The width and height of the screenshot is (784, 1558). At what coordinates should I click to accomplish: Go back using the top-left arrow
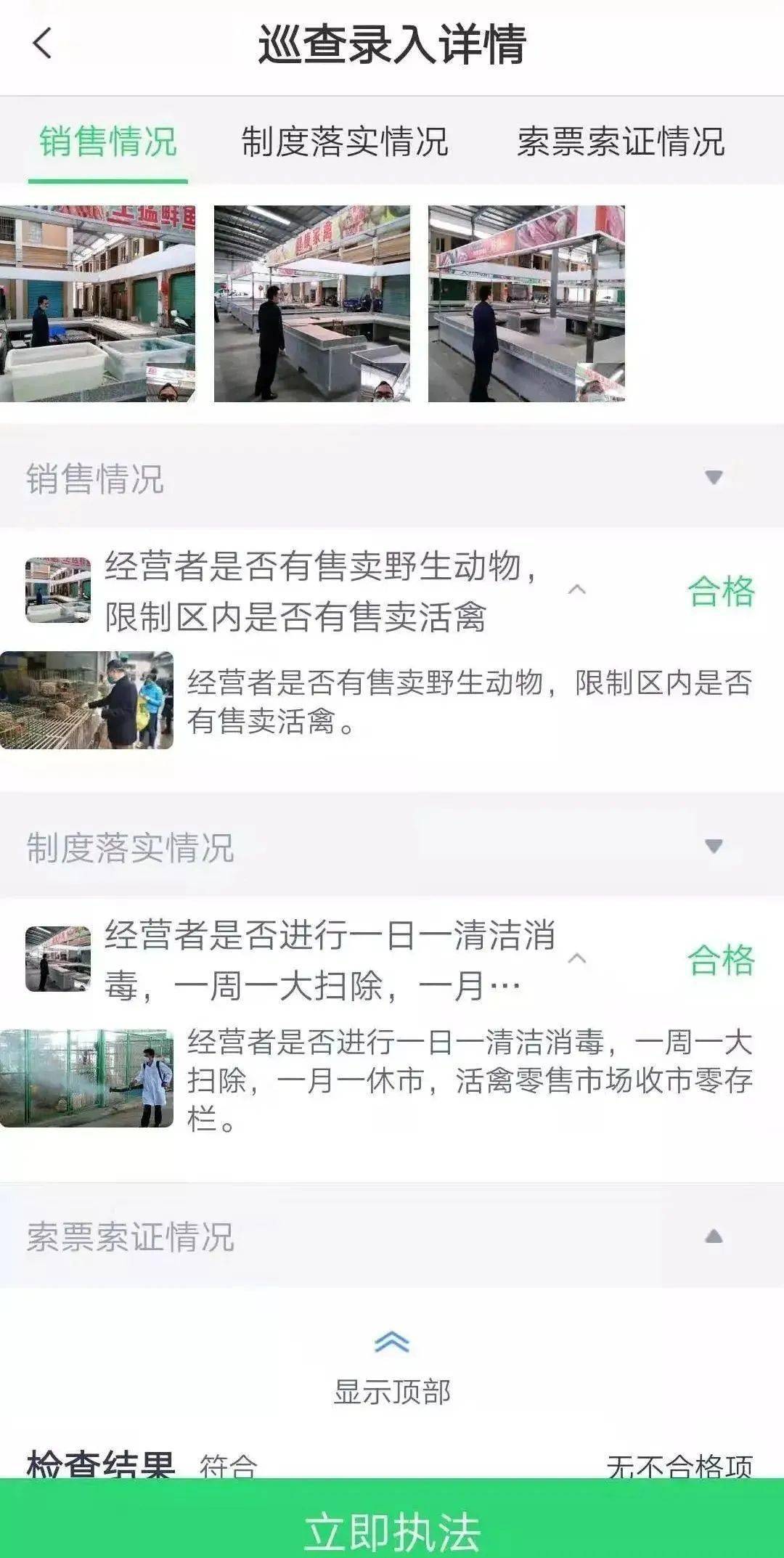42,44
